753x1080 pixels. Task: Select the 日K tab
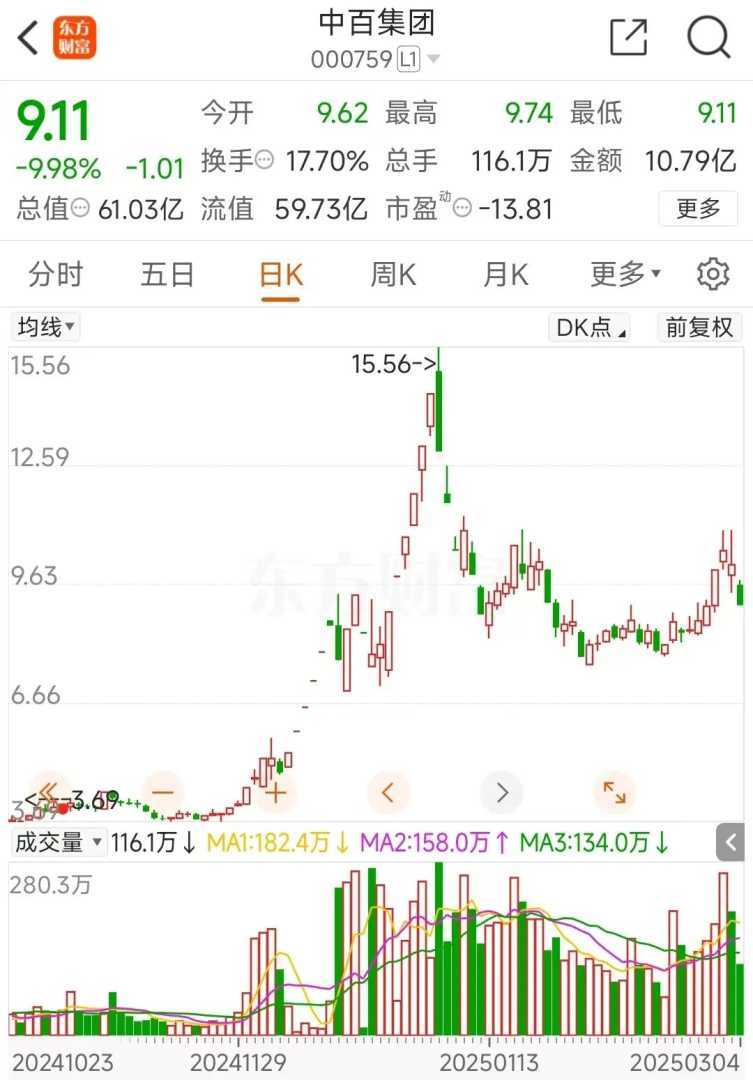click(x=281, y=274)
